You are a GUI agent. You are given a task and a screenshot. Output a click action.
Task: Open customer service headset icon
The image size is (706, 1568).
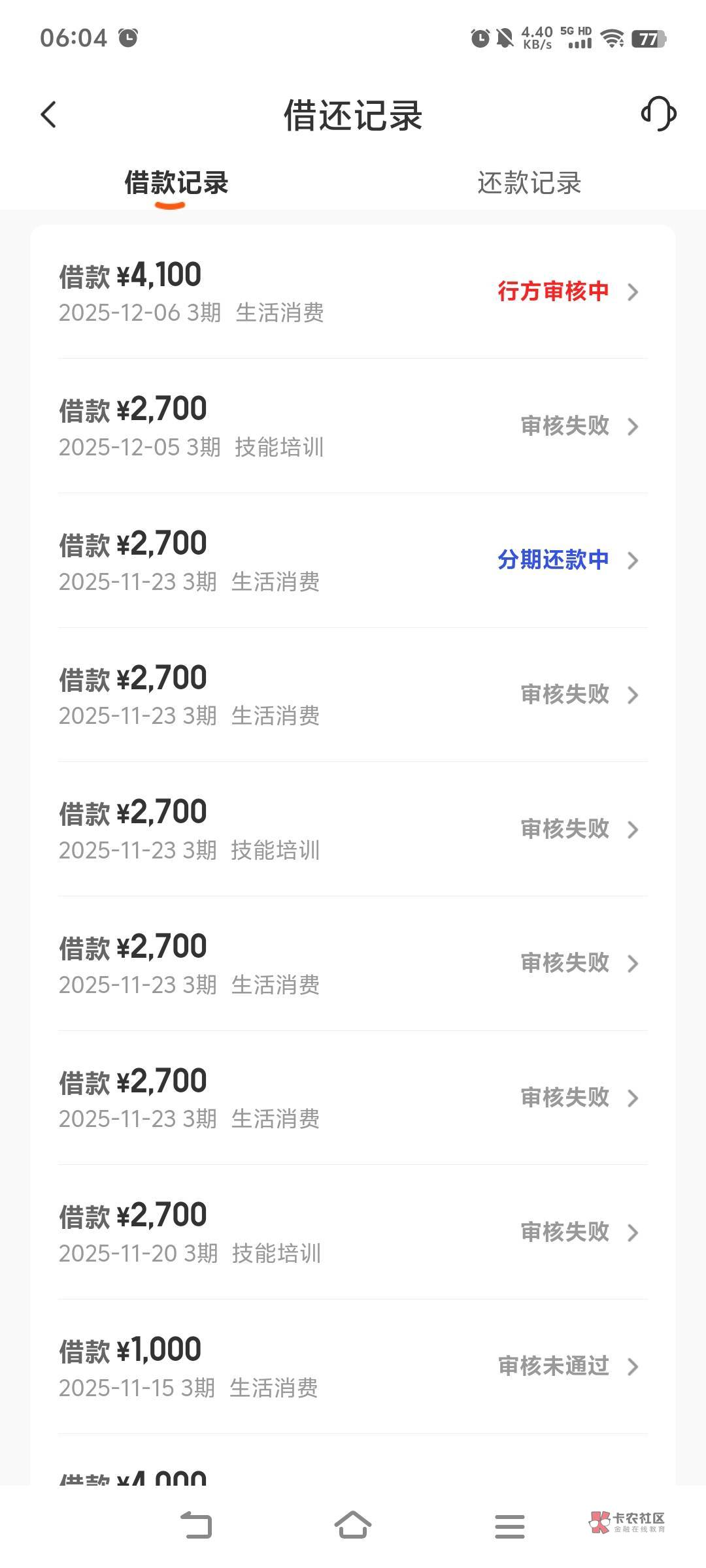point(658,114)
